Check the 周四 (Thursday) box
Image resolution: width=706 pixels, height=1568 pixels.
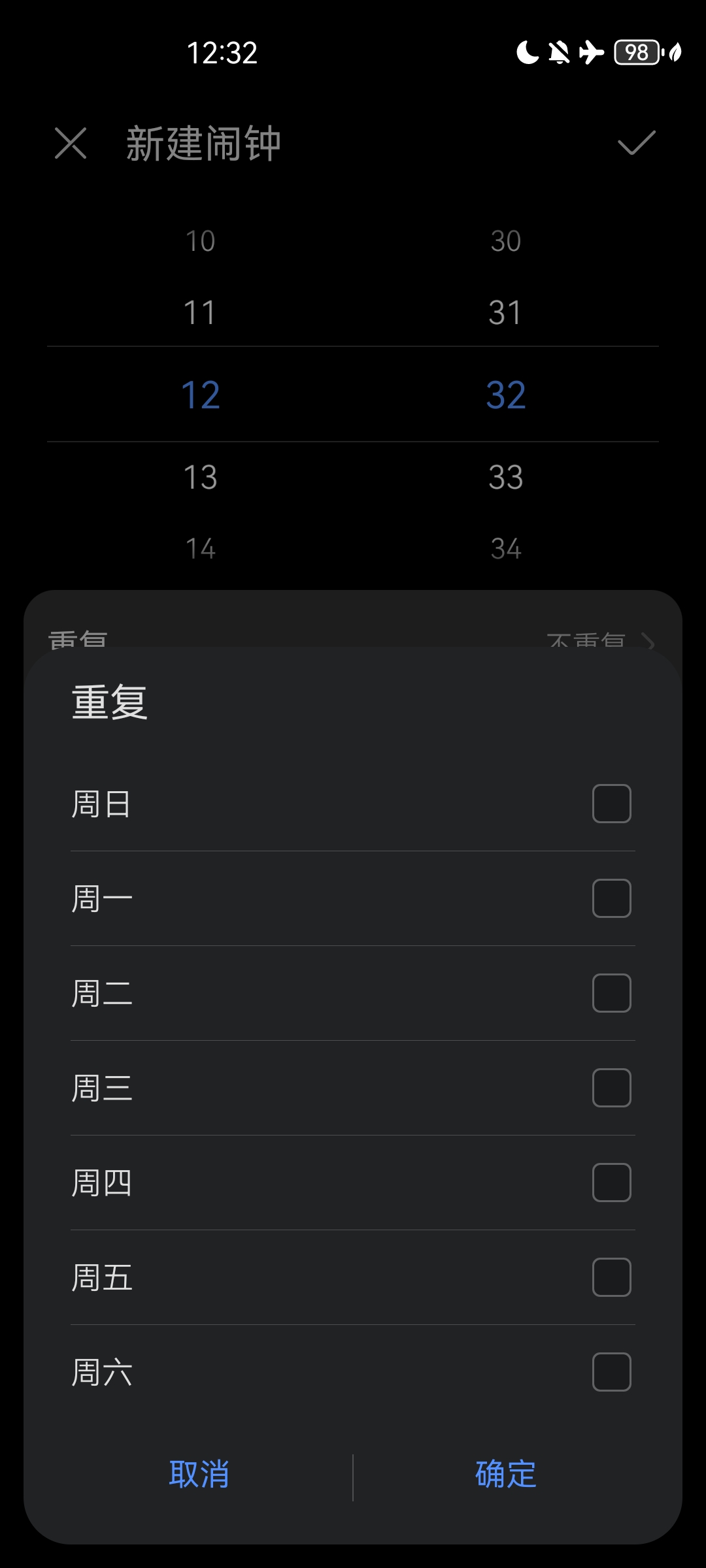(x=611, y=1183)
